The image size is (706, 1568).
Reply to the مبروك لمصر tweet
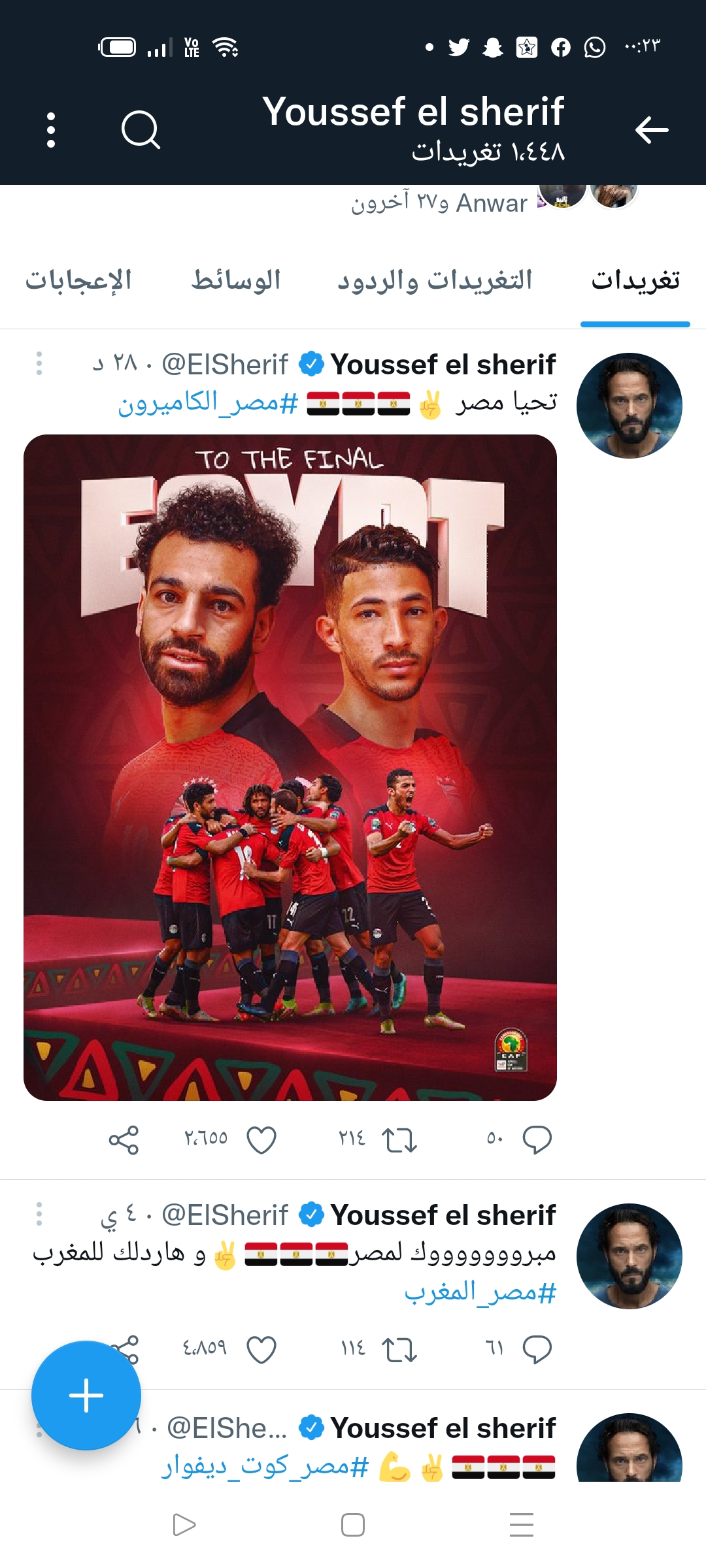coord(537,1350)
